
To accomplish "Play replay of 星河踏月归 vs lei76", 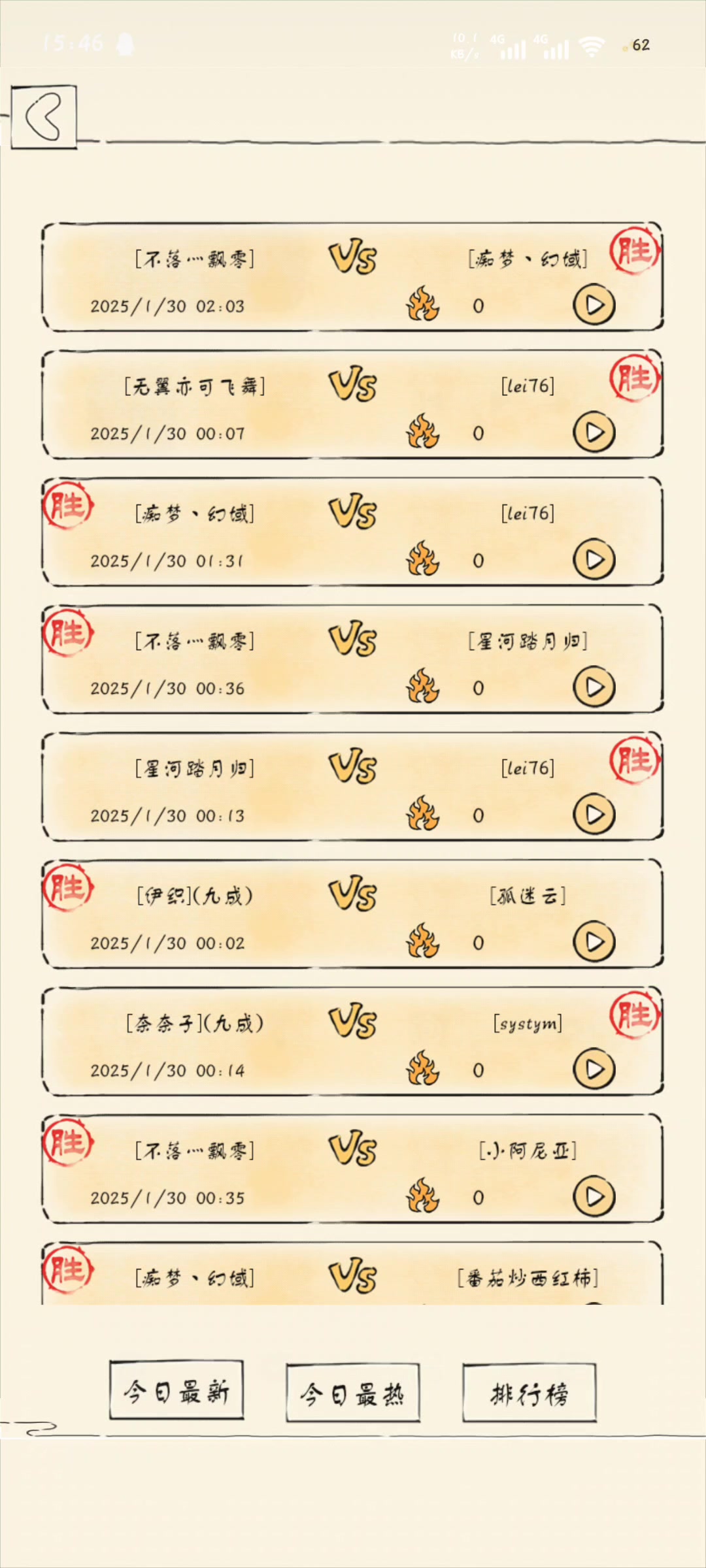I will point(594,815).
